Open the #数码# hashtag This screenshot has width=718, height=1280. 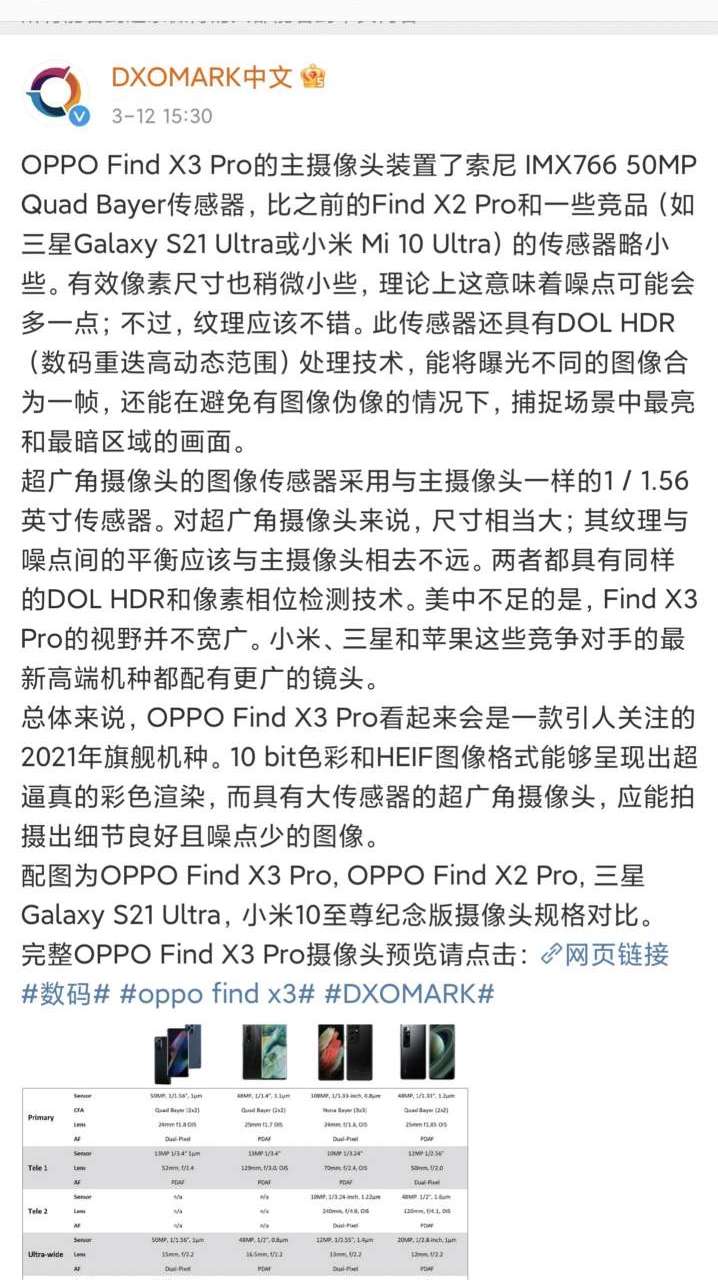tap(65, 994)
